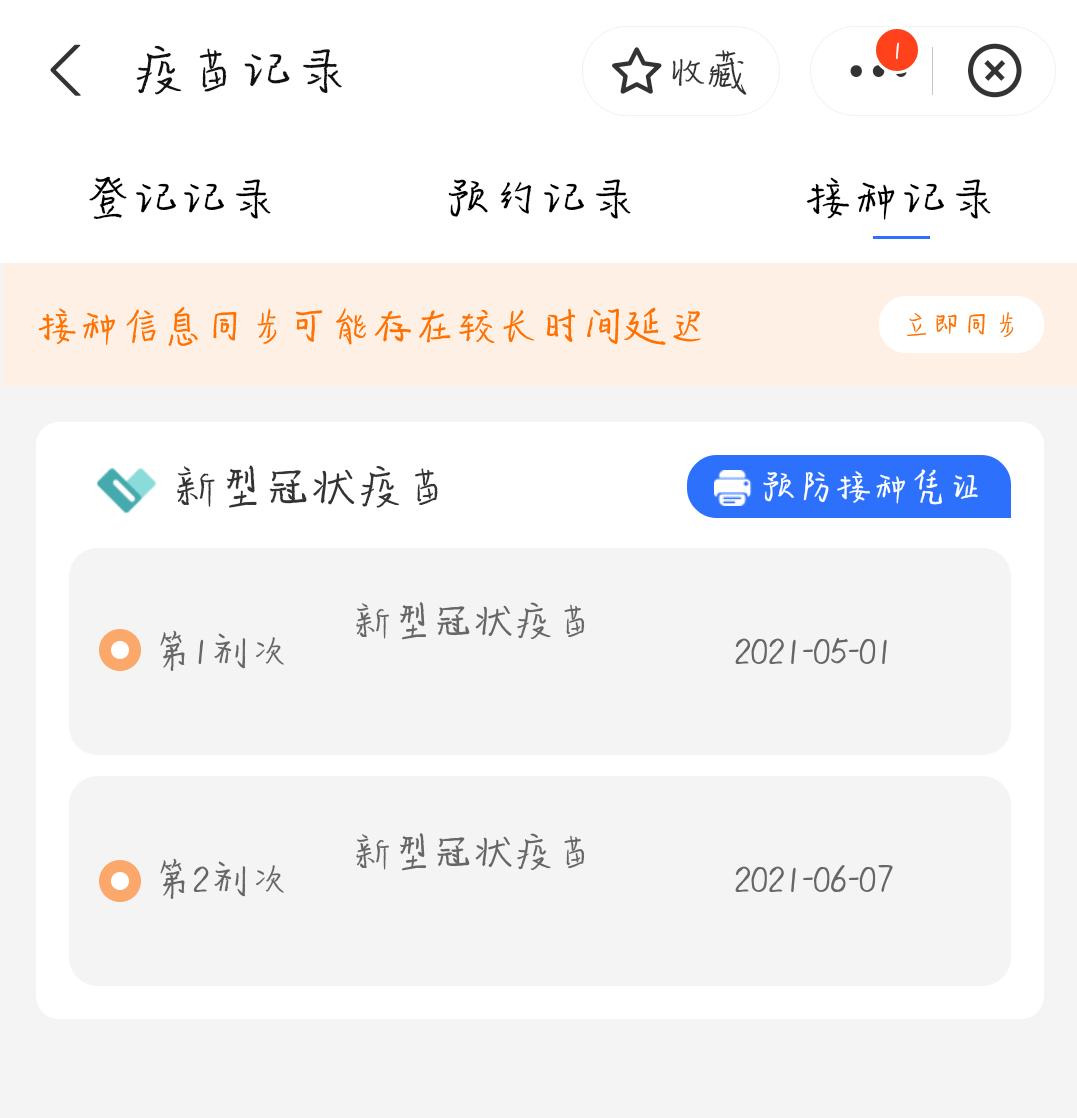Tap the circle X mini-program close icon

(994, 70)
